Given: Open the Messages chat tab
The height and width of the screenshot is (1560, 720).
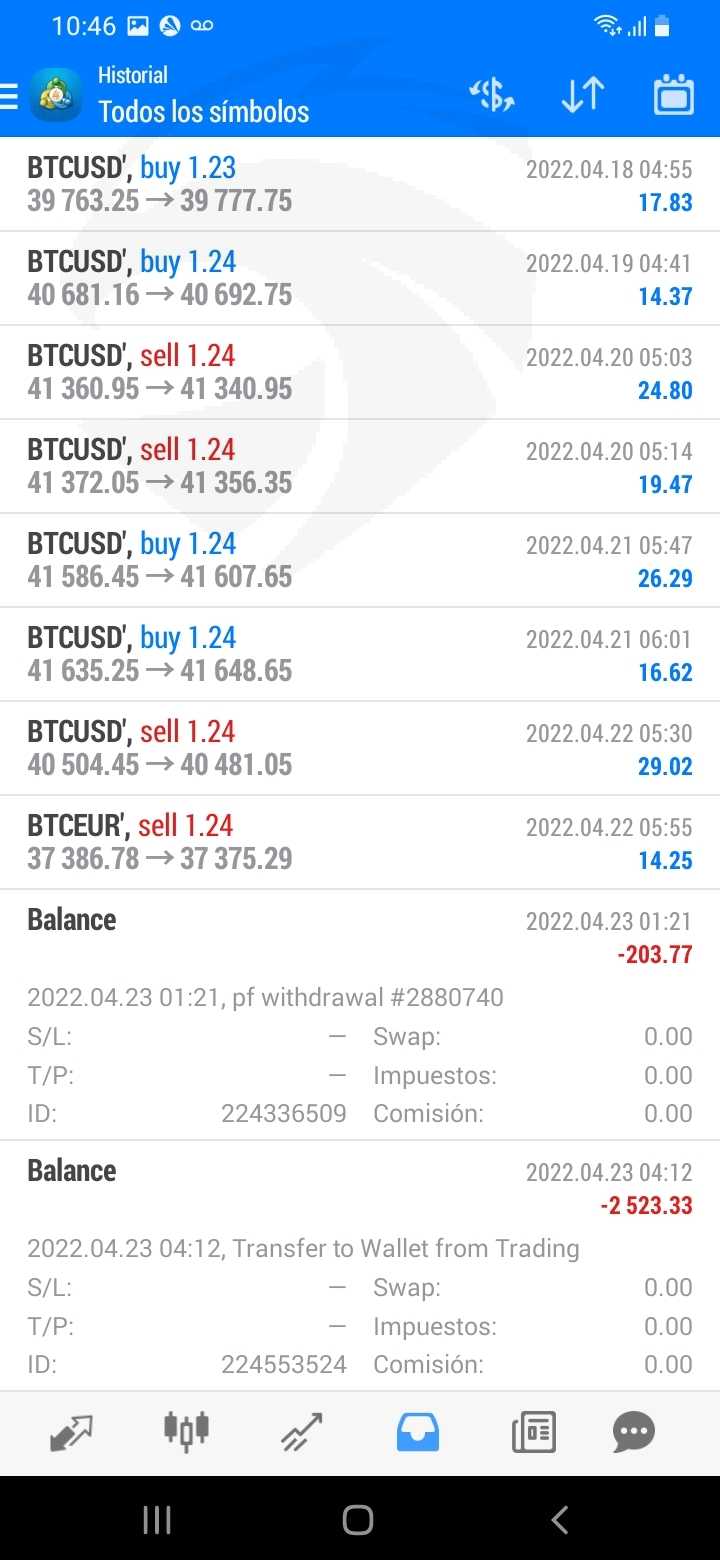Looking at the screenshot, I should pos(633,1433).
